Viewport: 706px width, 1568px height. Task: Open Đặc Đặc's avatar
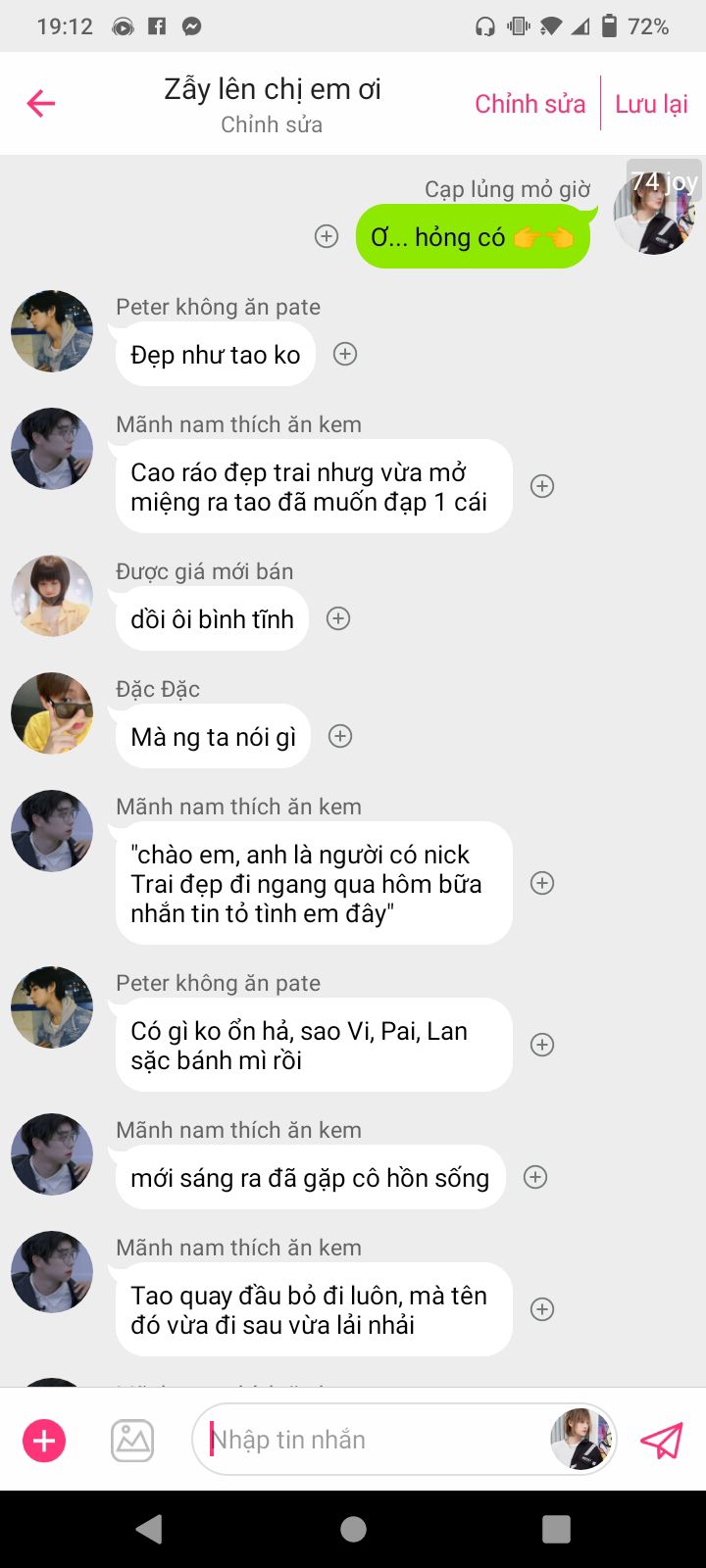point(52,713)
